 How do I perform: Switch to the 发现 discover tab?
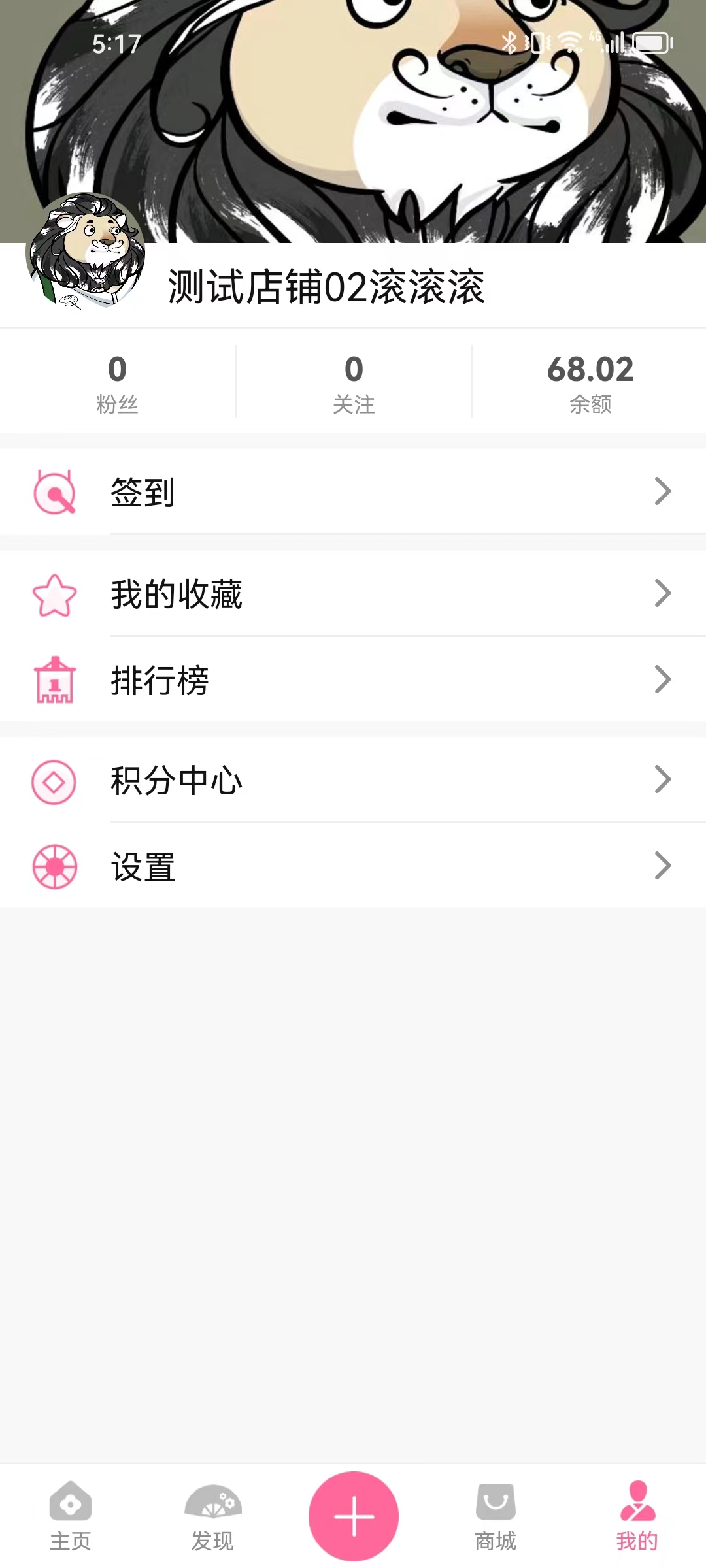tap(212, 1516)
